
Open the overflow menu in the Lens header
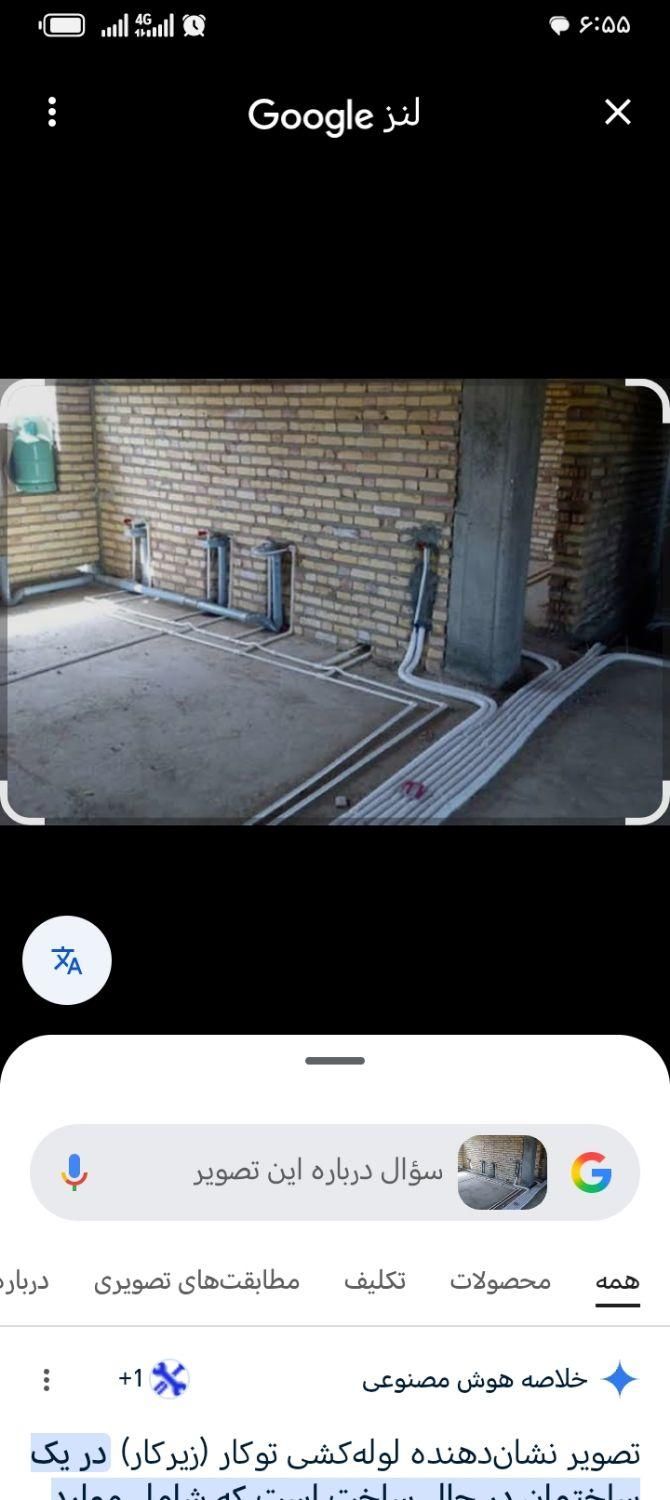tap(52, 113)
